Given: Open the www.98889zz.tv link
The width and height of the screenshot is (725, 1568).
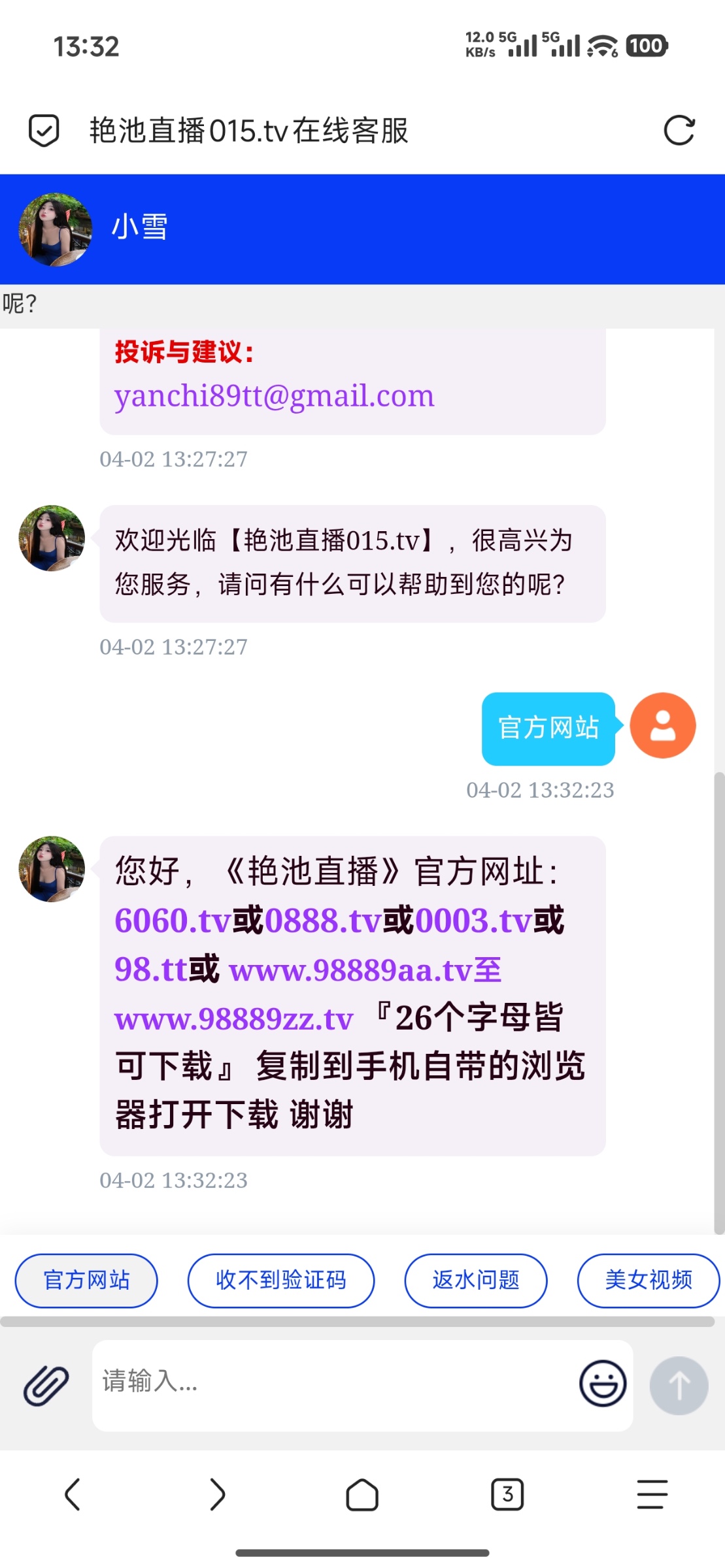Looking at the screenshot, I should coord(233,1019).
